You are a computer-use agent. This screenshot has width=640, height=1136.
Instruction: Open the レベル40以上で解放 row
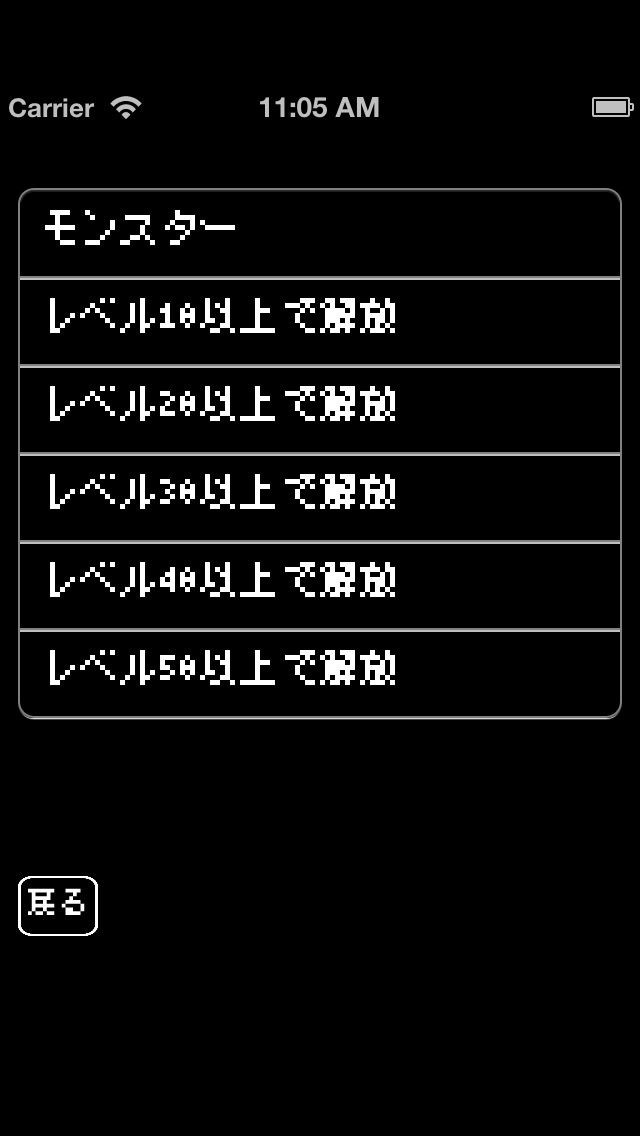click(x=320, y=585)
